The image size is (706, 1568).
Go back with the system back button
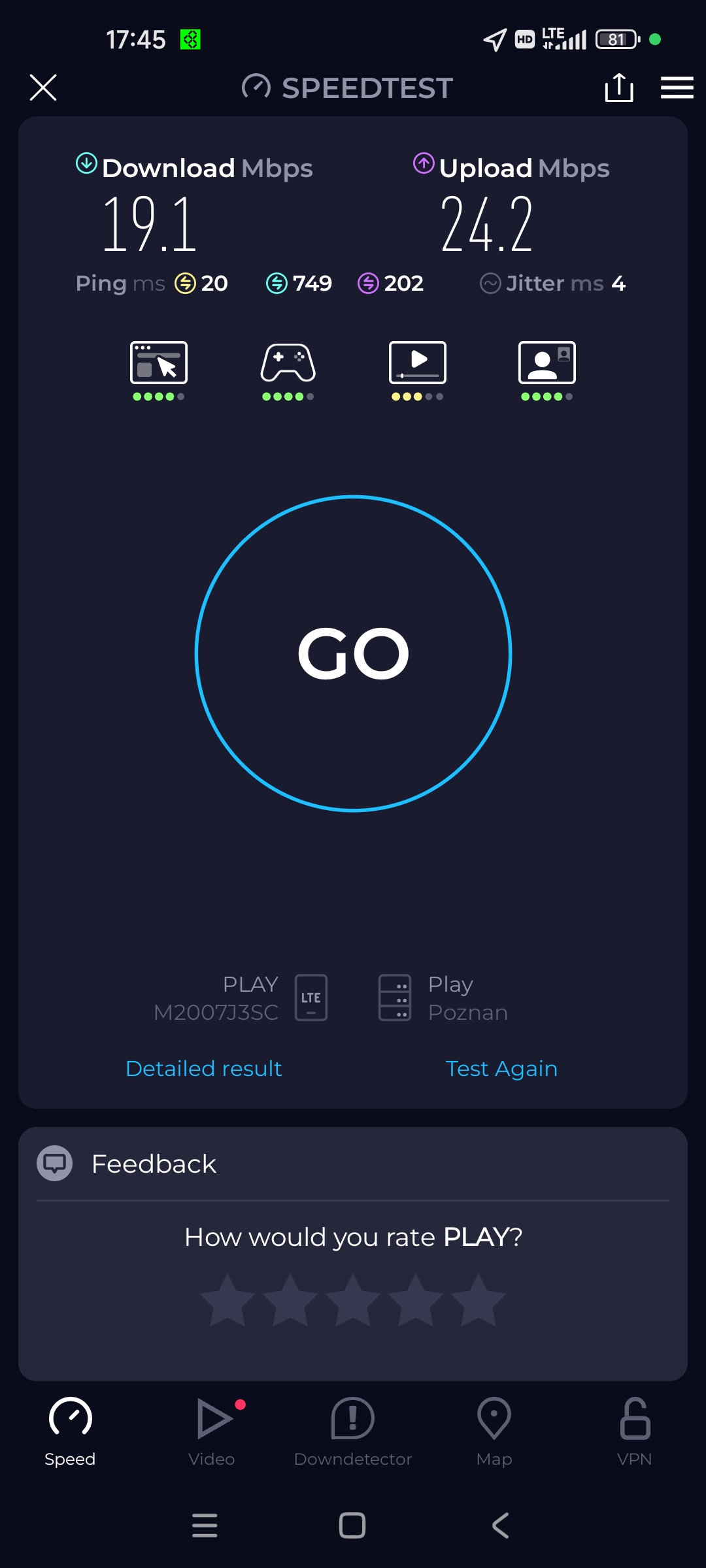point(500,1526)
